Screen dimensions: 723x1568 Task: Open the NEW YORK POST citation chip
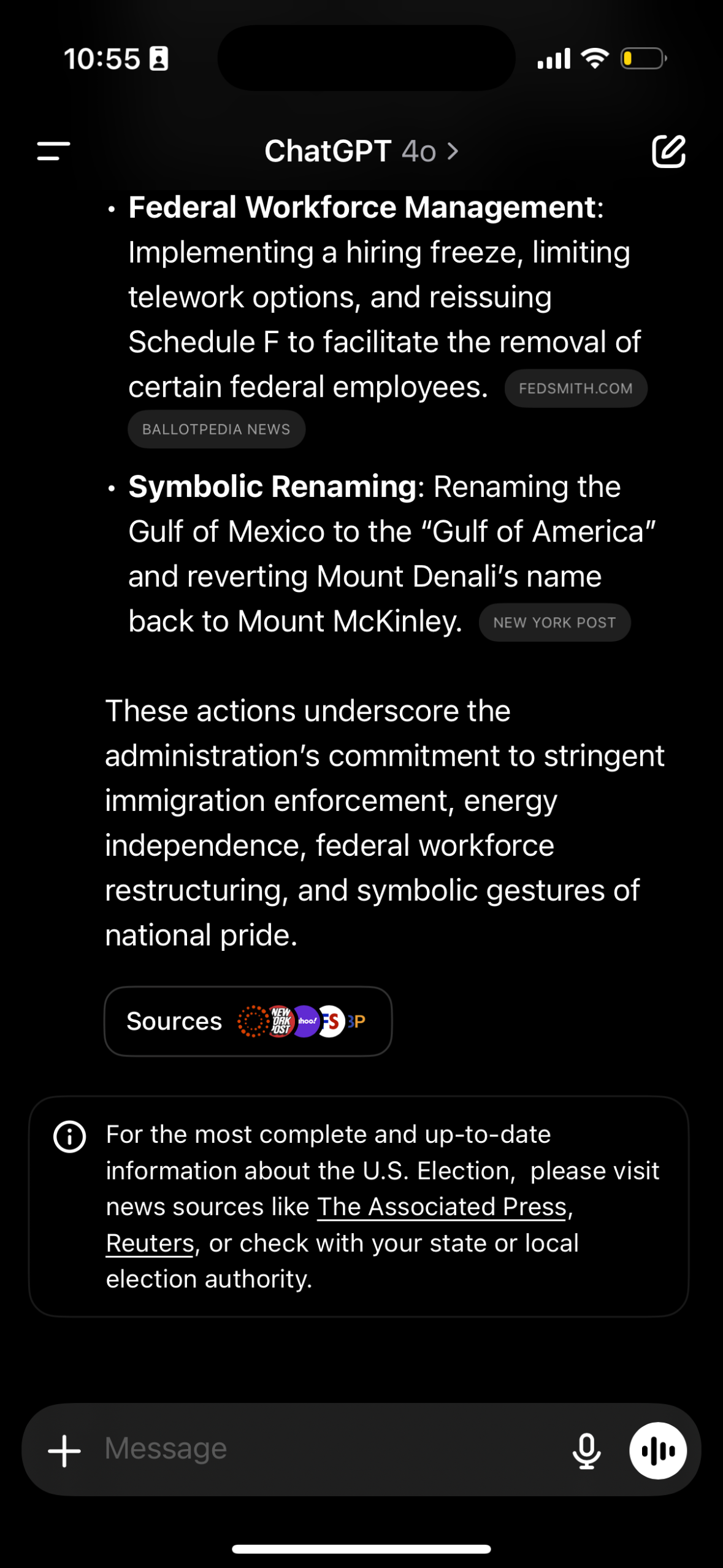554,622
